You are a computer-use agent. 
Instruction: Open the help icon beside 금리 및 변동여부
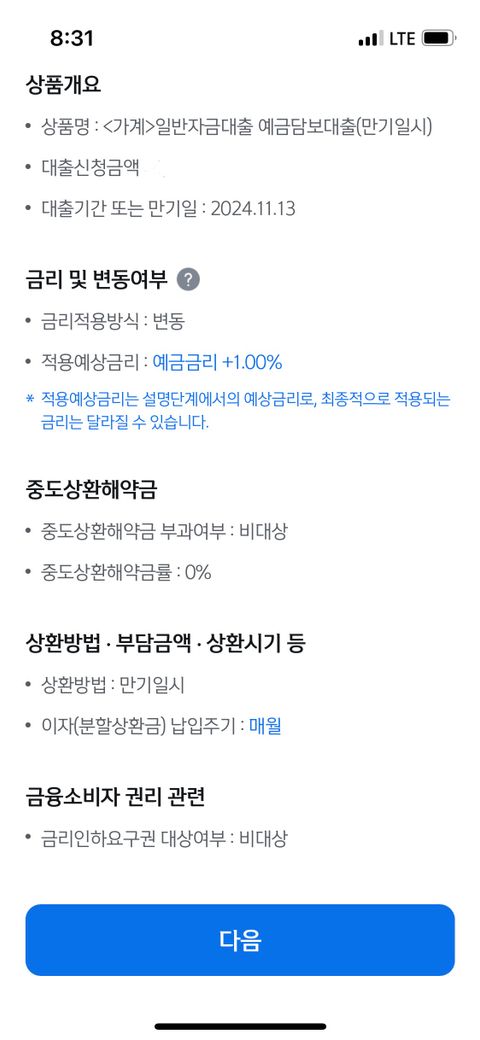[x=188, y=279]
